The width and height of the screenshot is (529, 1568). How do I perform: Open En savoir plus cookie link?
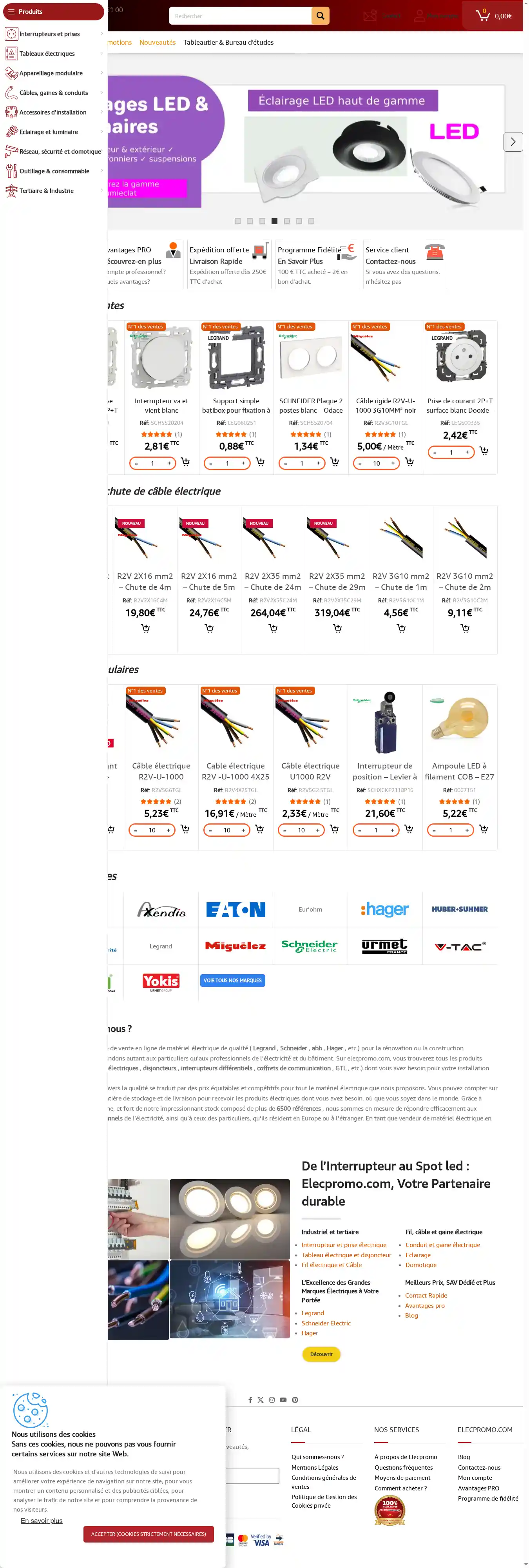42,1521
